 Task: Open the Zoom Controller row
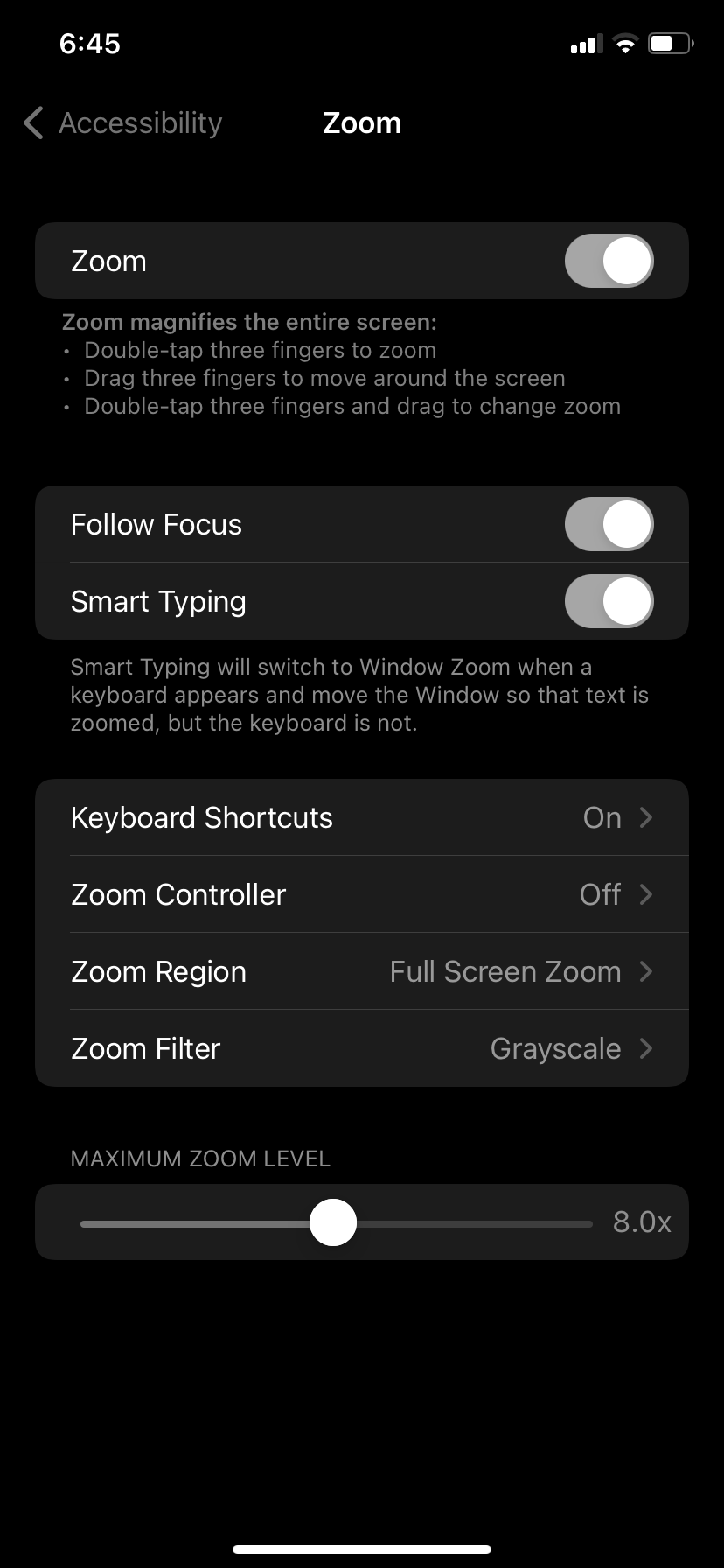coord(362,894)
